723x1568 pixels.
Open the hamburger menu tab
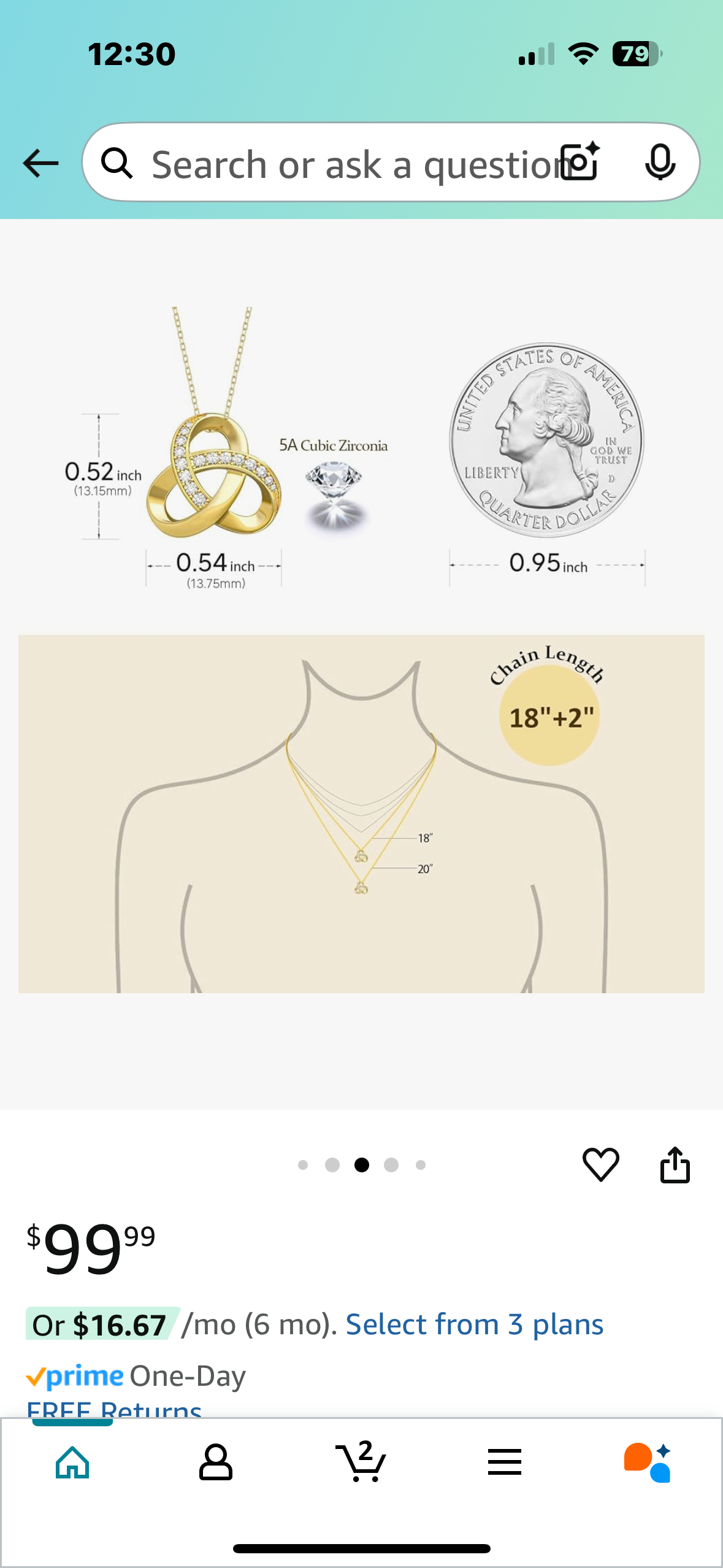coord(505,1462)
